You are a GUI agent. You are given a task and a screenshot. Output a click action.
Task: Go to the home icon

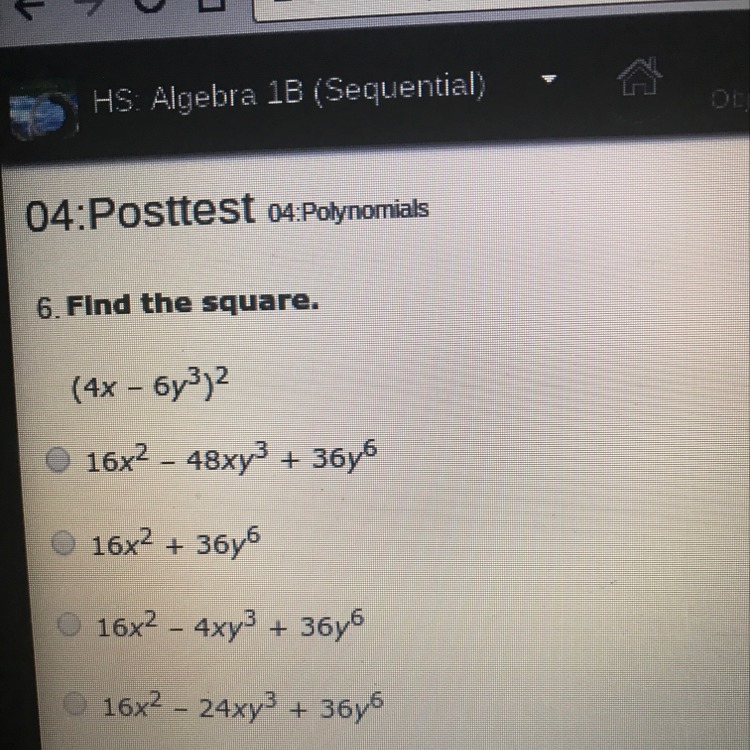(x=640, y=77)
